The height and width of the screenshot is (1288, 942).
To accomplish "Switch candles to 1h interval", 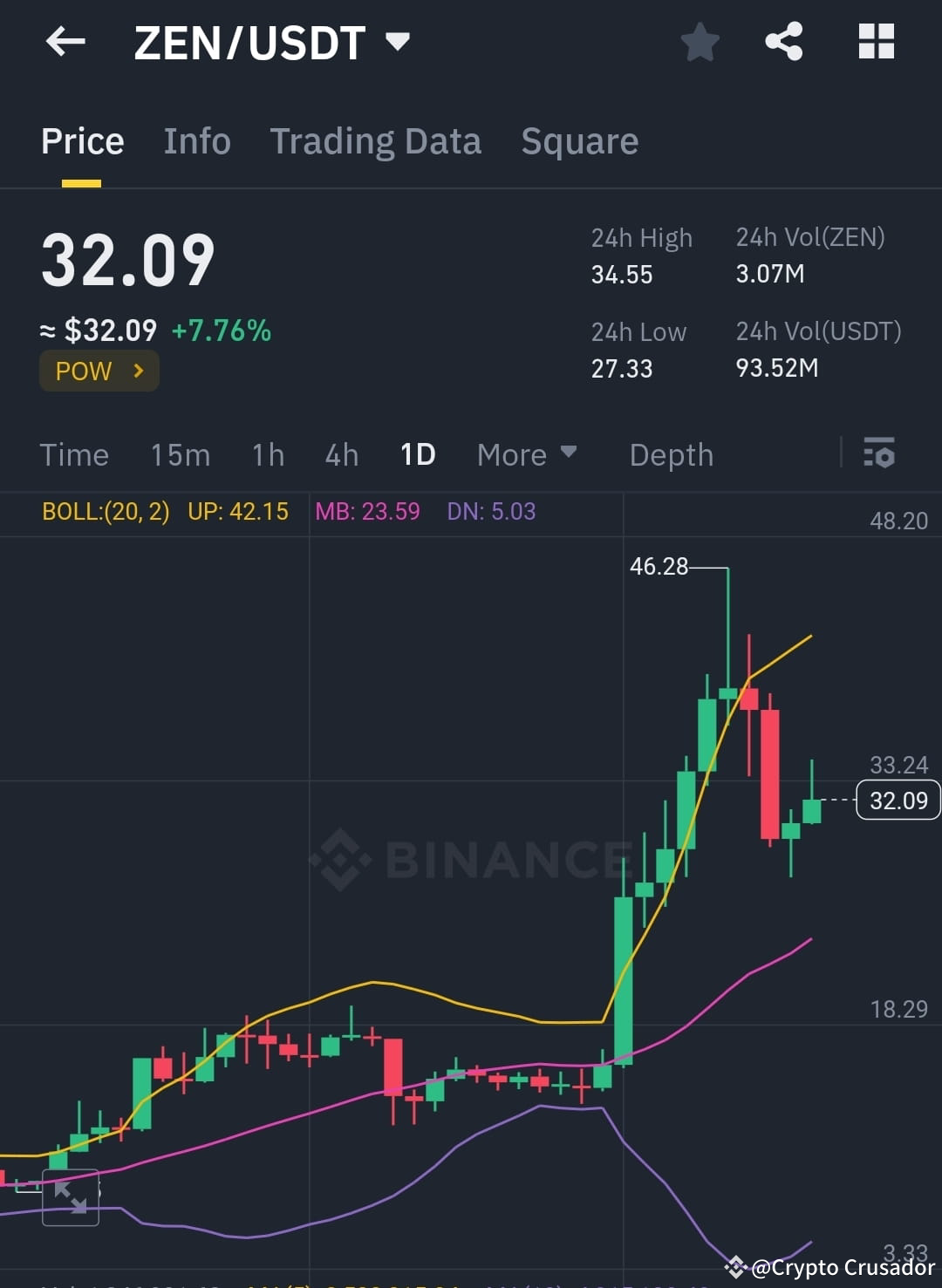I will pyautogui.click(x=267, y=454).
